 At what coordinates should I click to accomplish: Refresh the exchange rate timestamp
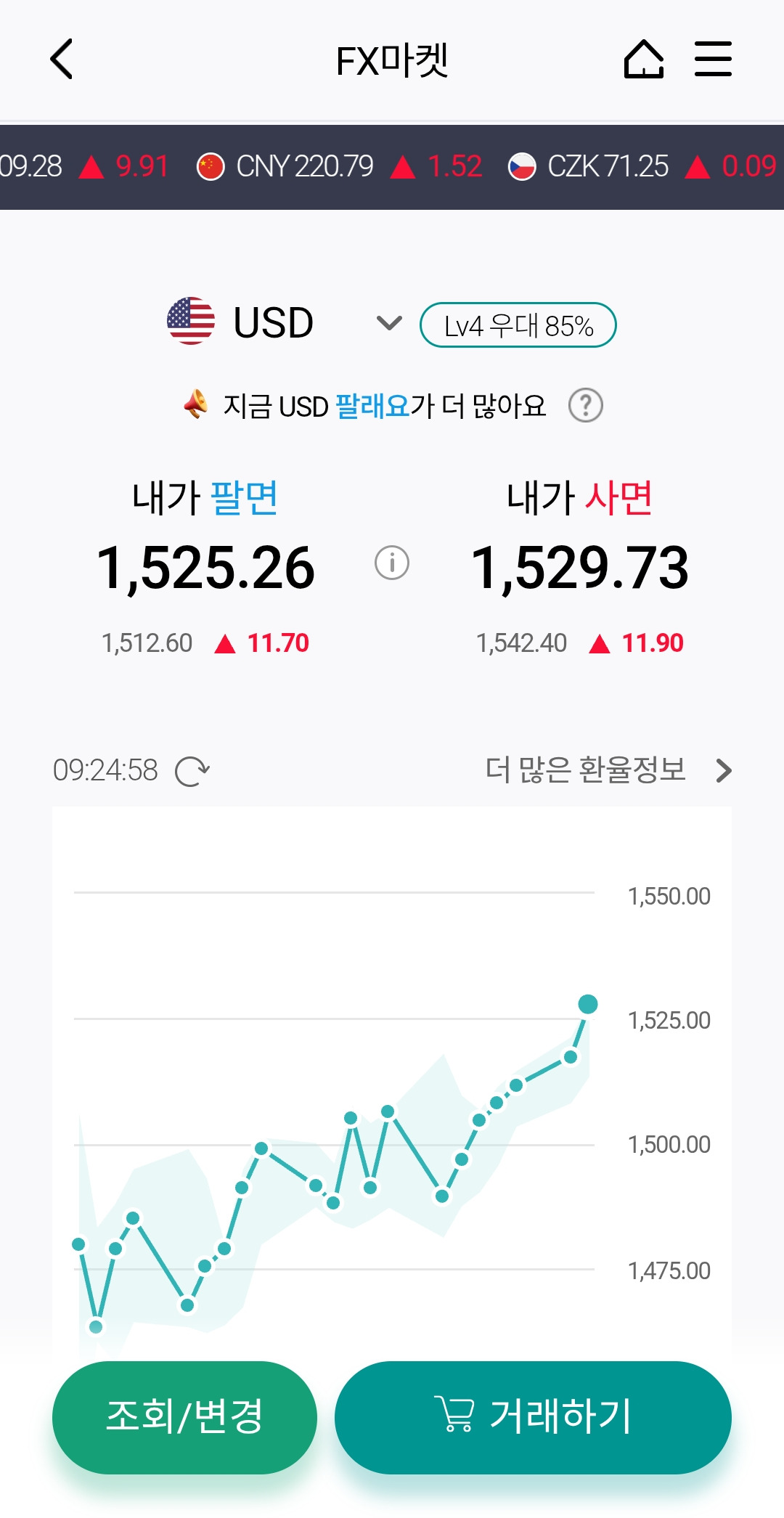(x=192, y=771)
